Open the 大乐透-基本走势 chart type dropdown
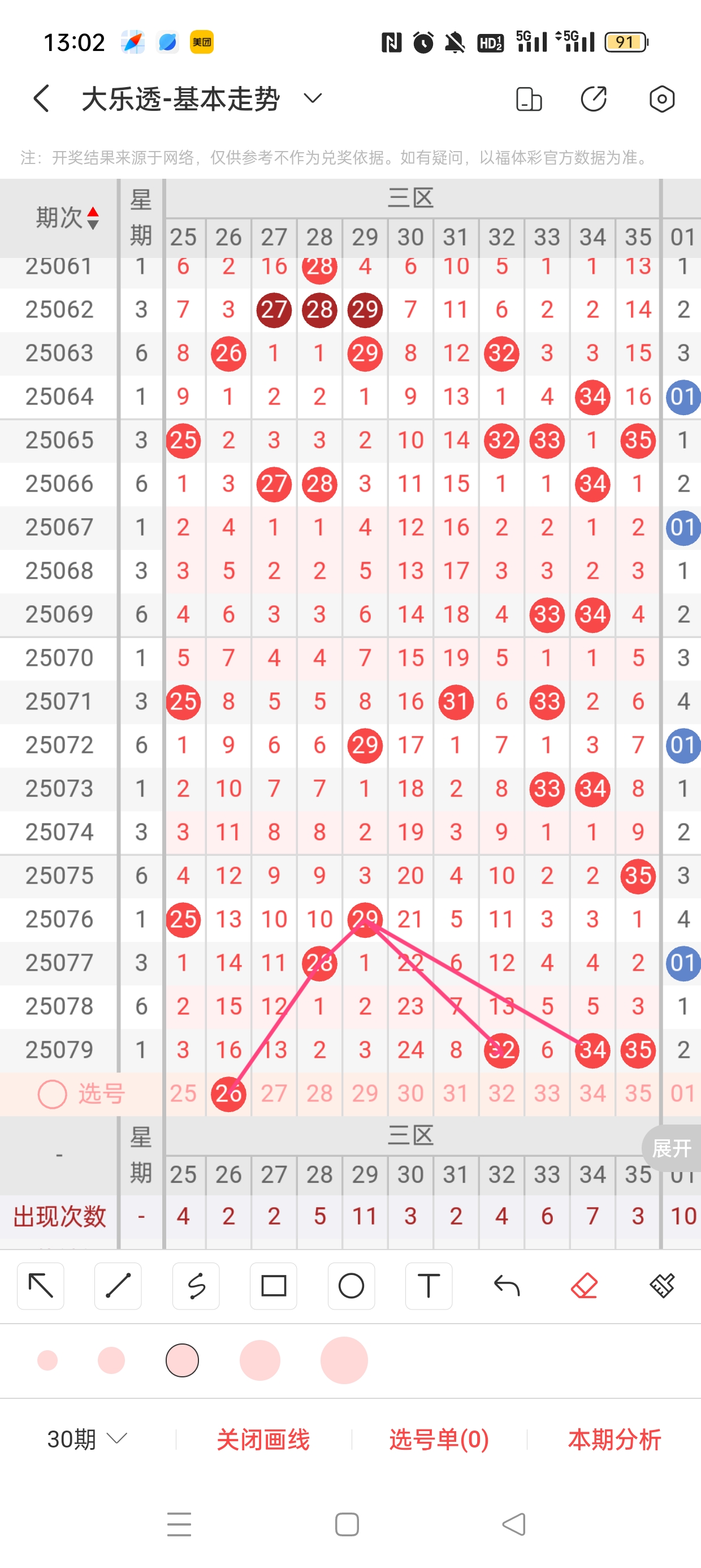 click(x=313, y=98)
